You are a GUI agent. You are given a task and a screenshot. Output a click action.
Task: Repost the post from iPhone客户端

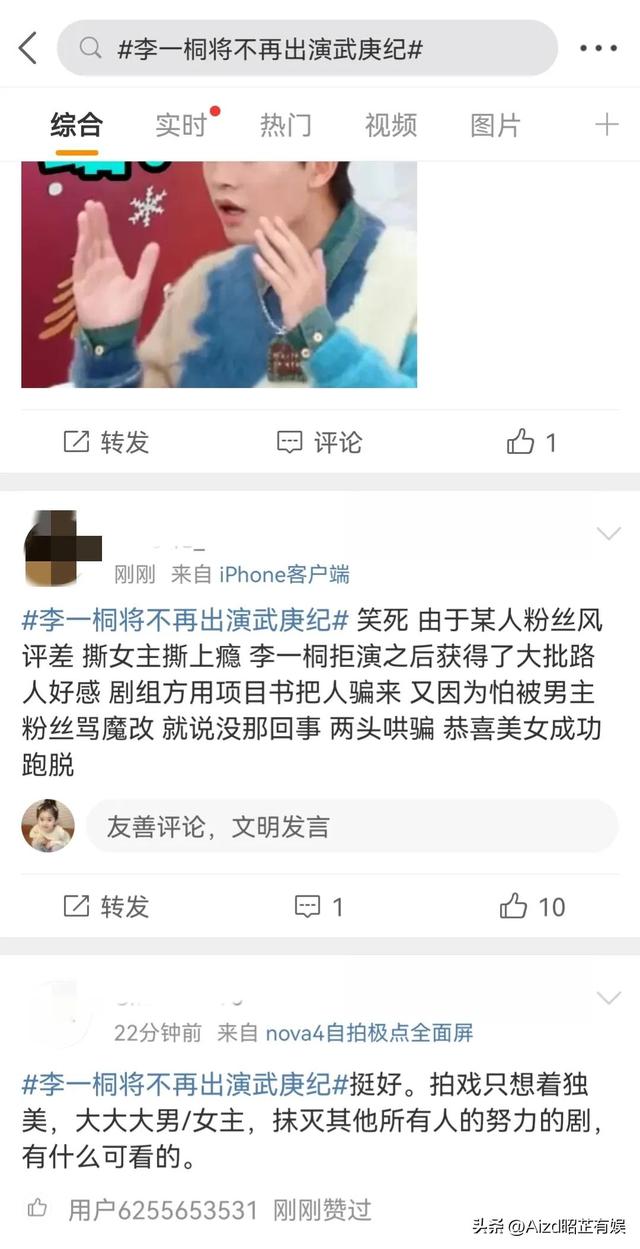click(x=106, y=906)
